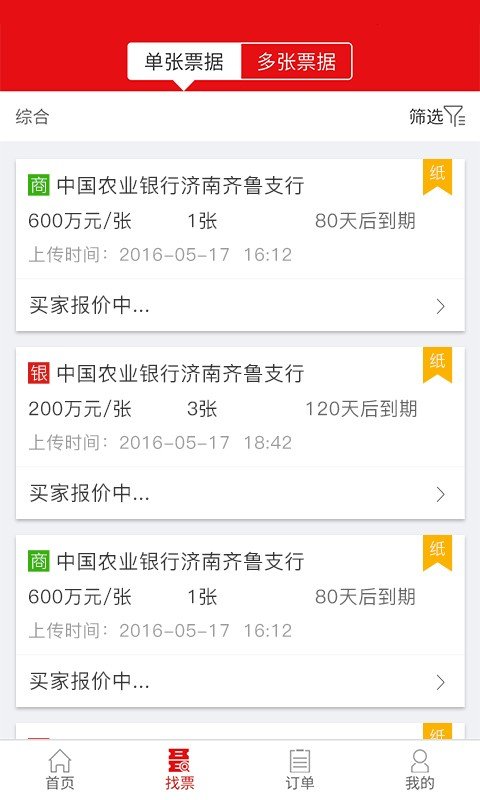The height and width of the screenshot is (800, 480).
Task: Select the 找票 tab
Action: [x=180, y=770]
